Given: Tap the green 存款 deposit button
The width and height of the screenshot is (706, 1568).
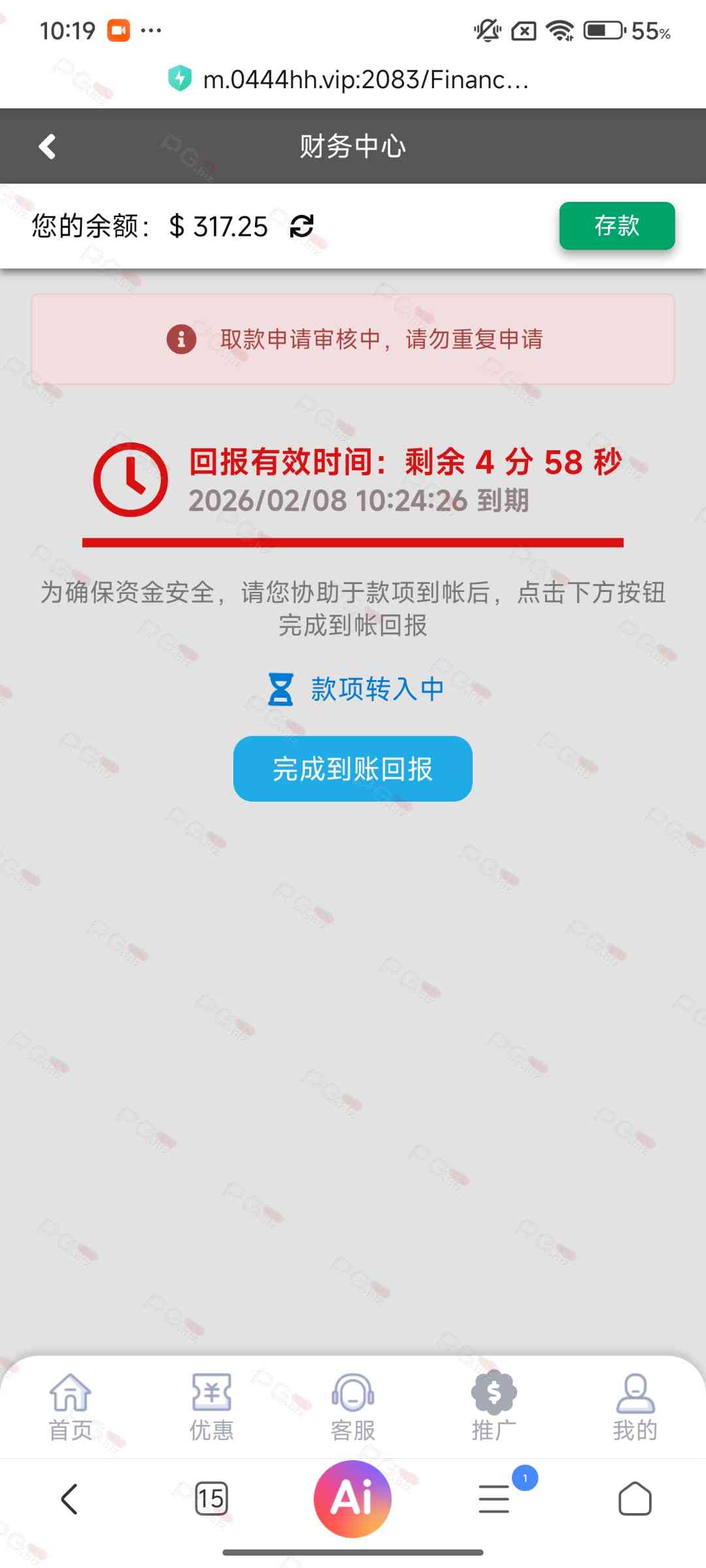Looking at the screenshot, I should 616,225.
